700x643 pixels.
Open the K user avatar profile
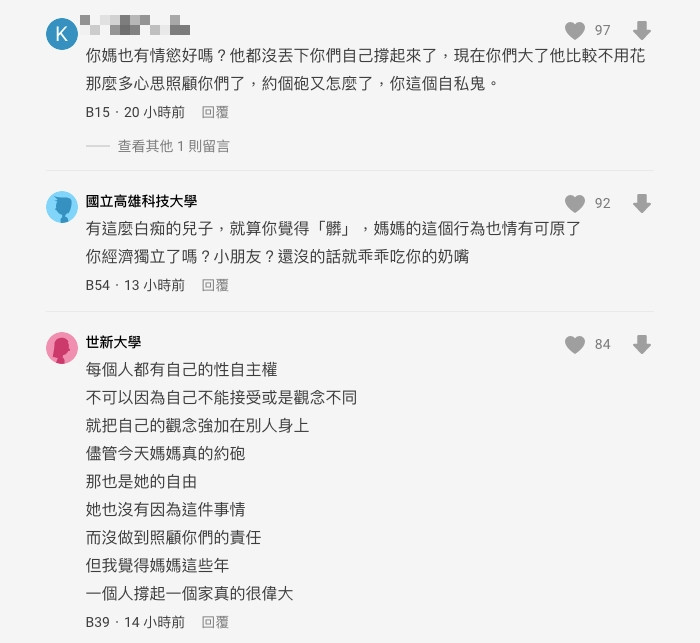(62, 34)
